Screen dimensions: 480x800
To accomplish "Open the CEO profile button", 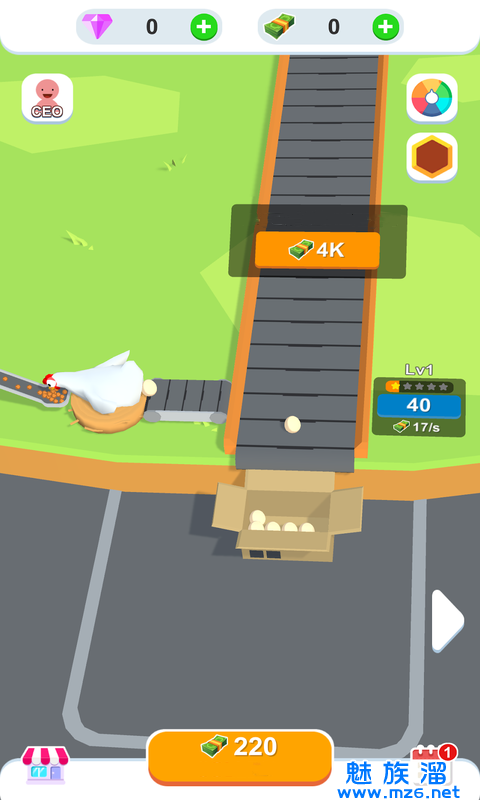I will pyautogui.click(x=47, y=98).
